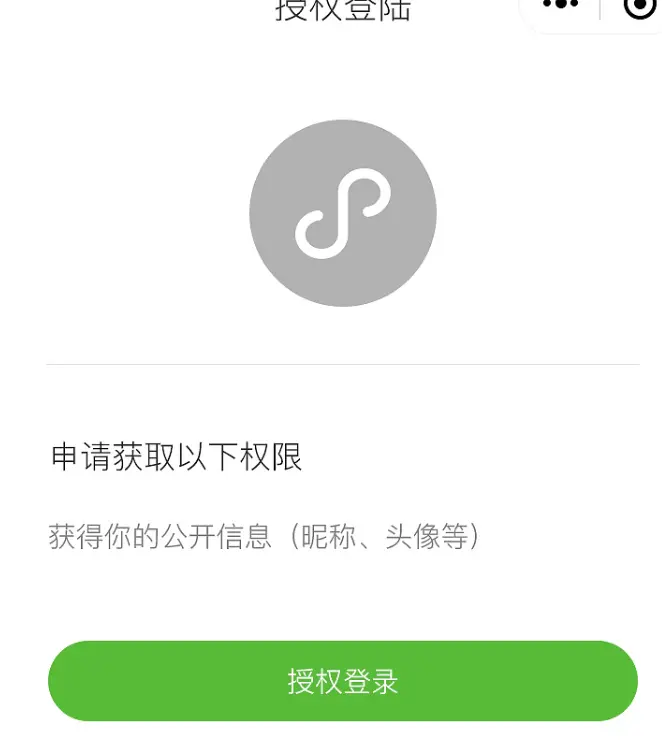Close the mini program via circle icon
662x754 pixels.
point(640,6)
